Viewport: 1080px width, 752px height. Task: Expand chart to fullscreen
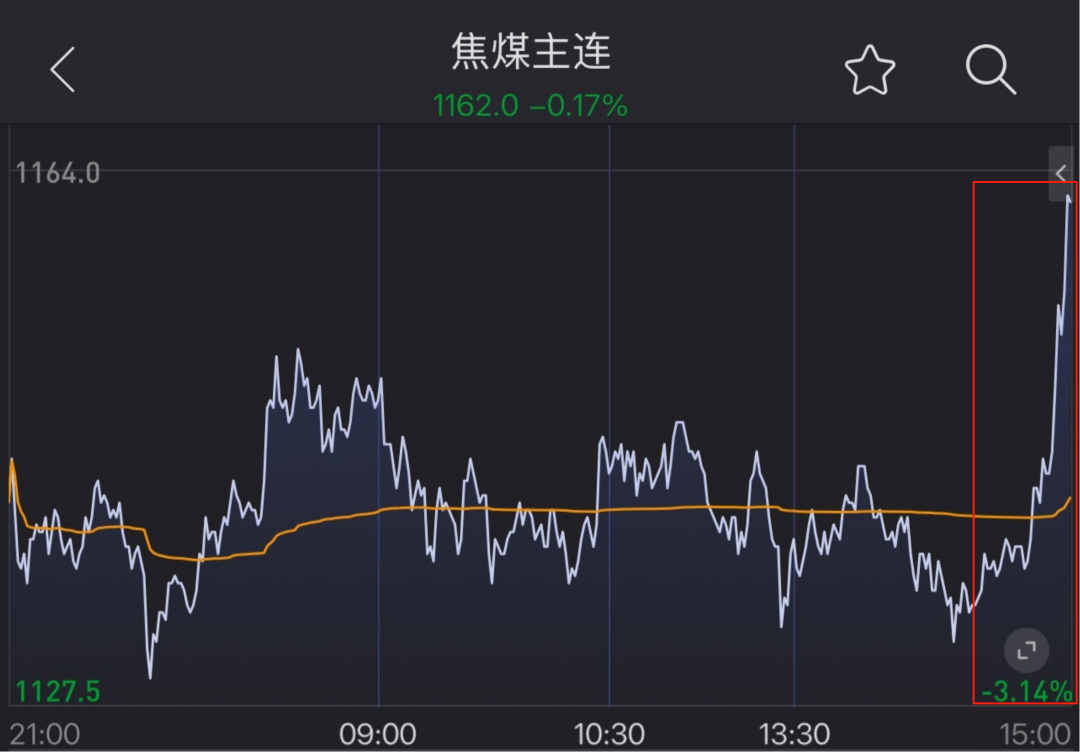(x=1026, y=651)
